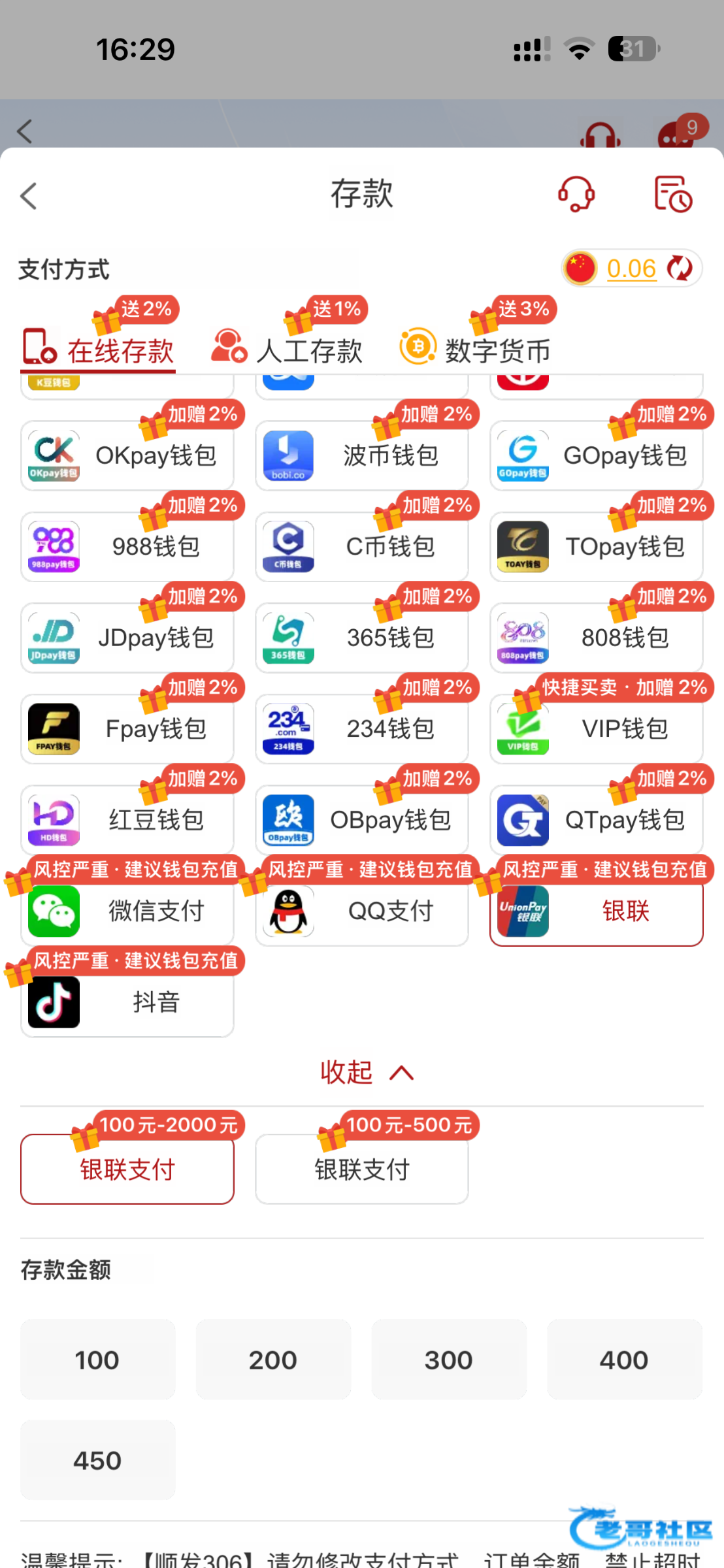Switch to 数字货币 tab
724x1568 pixels.
pyautogui.click(x=476, y=350)
